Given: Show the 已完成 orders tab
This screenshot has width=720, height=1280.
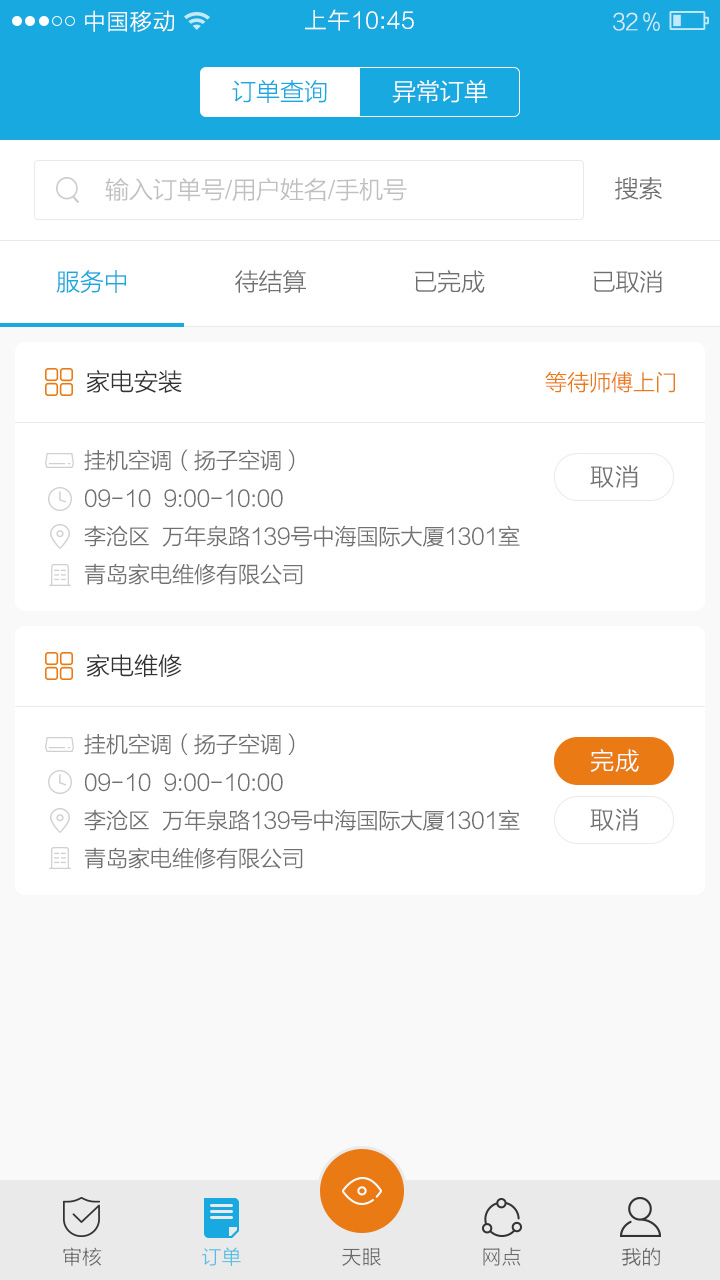Looking at the screenshot, I should click(x=449, y=282).
